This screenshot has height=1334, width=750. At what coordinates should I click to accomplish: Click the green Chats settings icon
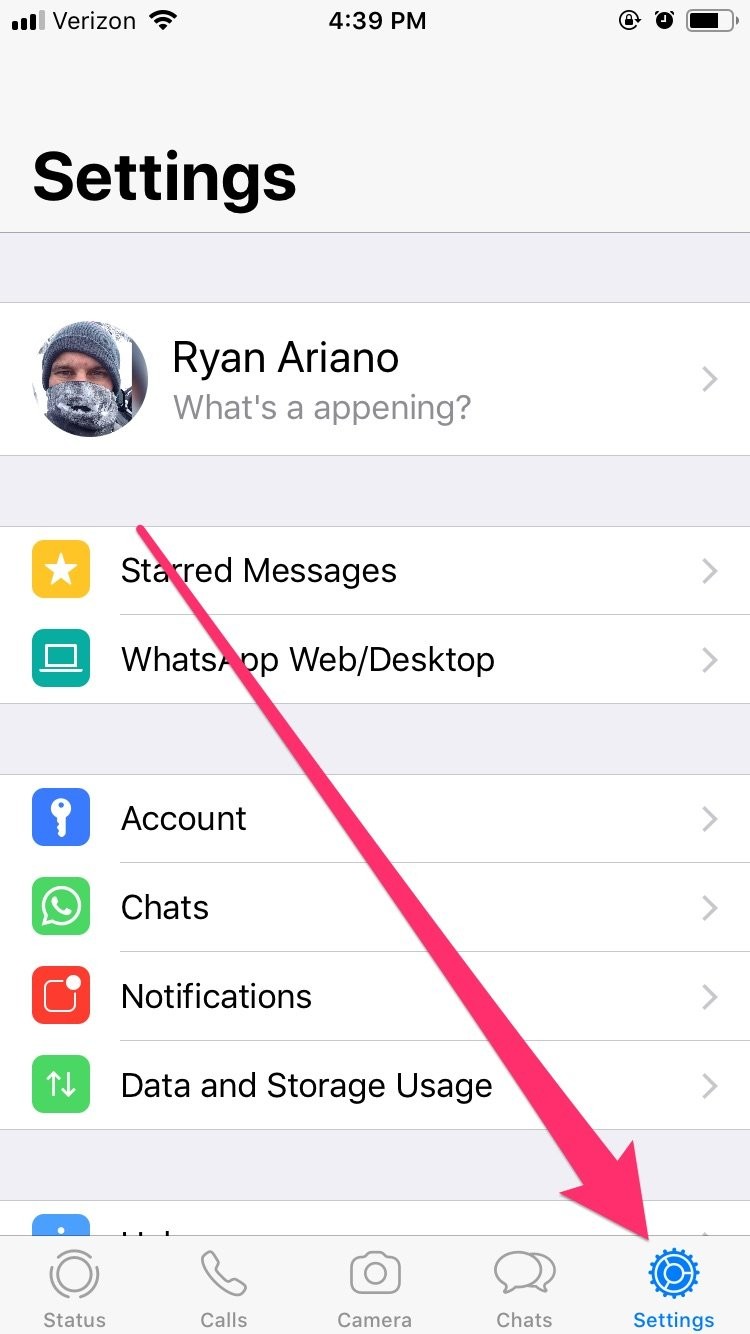click(61, 906)
